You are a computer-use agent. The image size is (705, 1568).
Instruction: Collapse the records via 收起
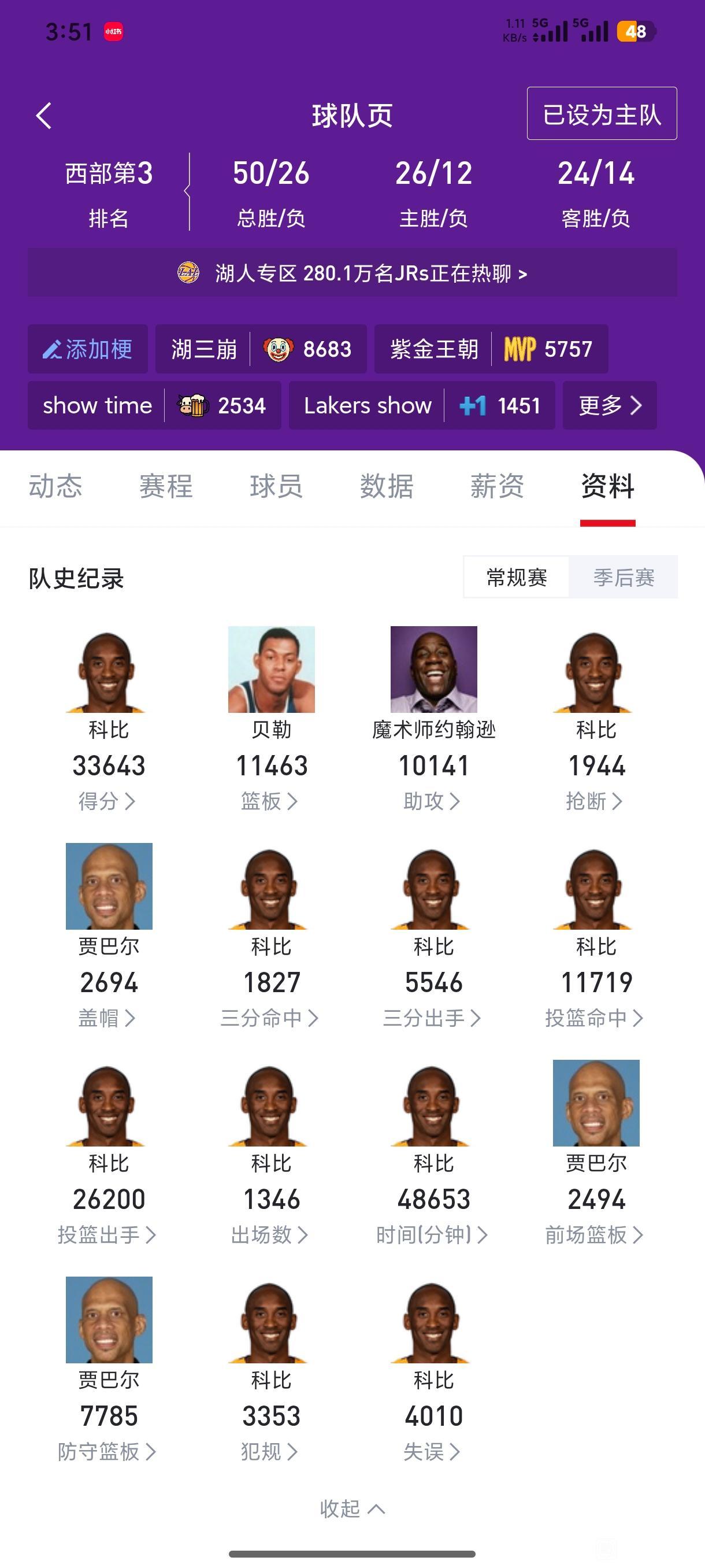point(352,1509)
